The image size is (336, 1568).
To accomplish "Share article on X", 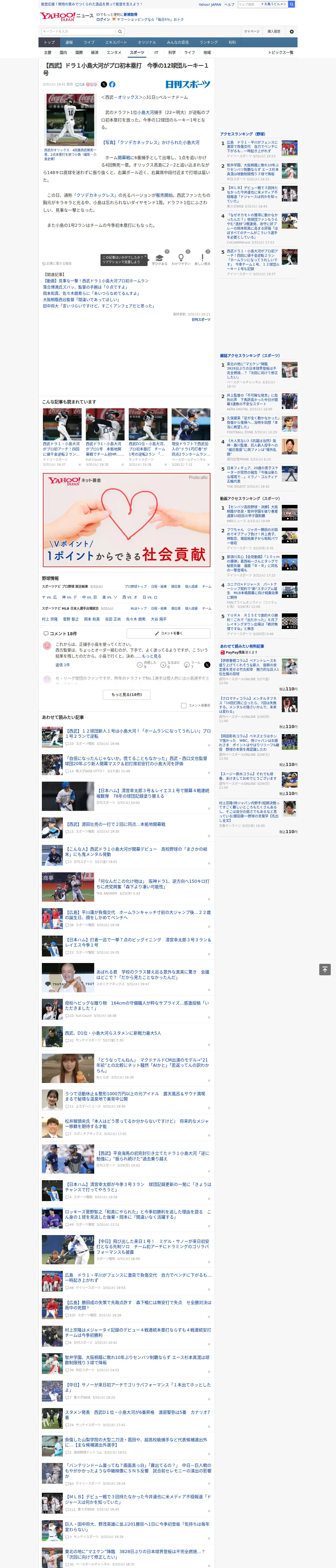I will coord(104,85).
